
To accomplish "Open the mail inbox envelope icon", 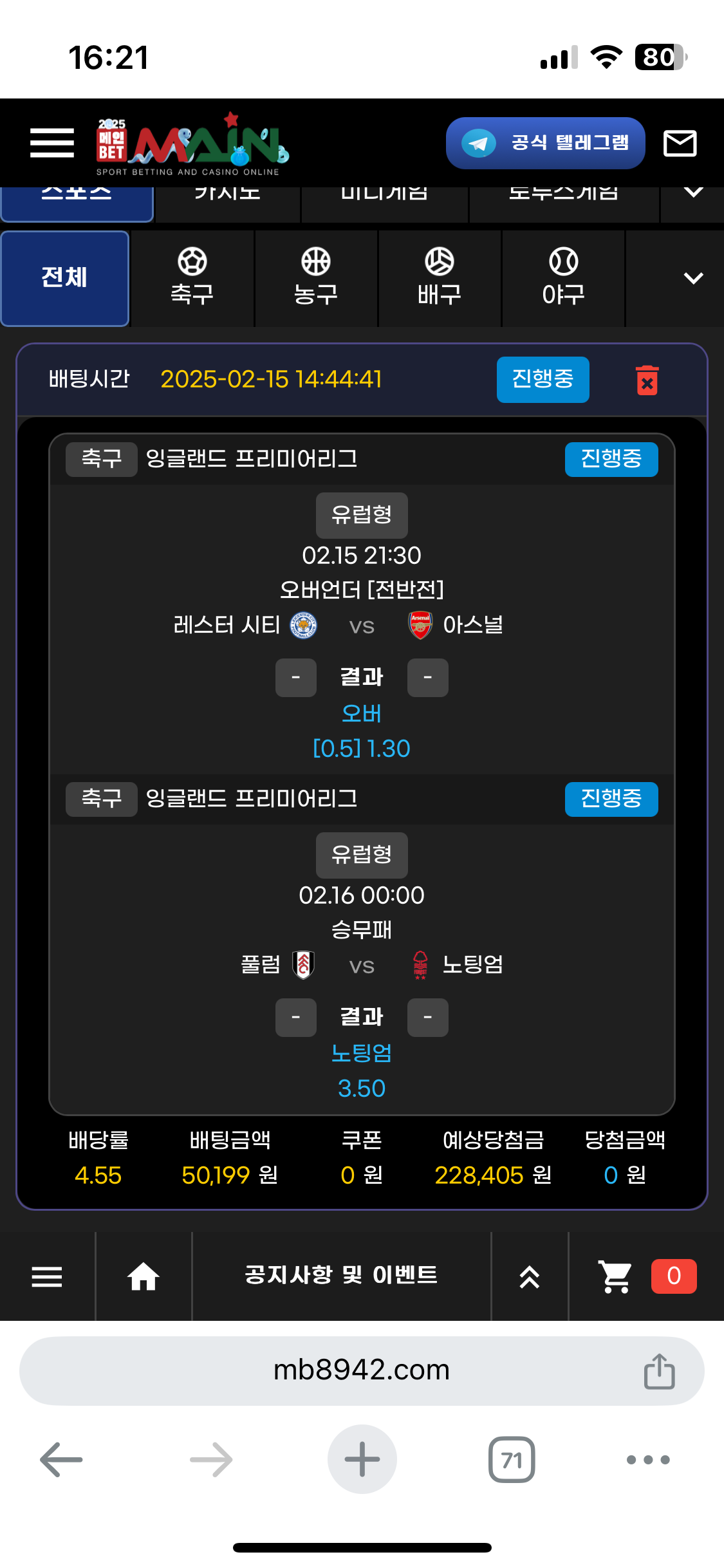I will pos(680,143).
